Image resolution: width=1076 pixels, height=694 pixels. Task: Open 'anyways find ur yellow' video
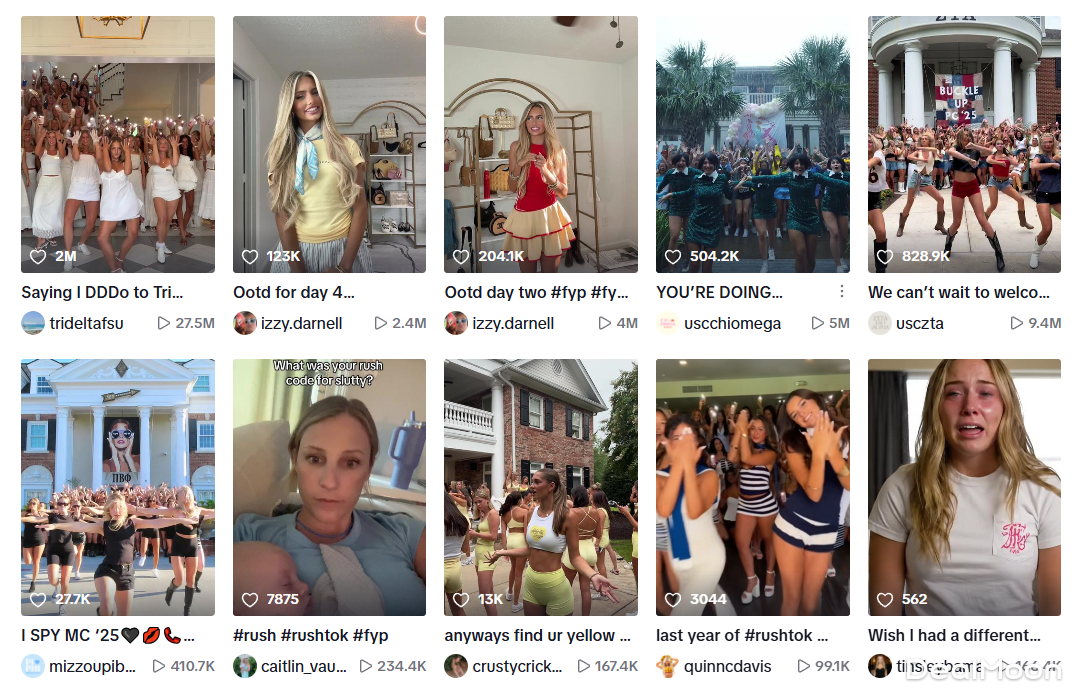pos(541,487)
